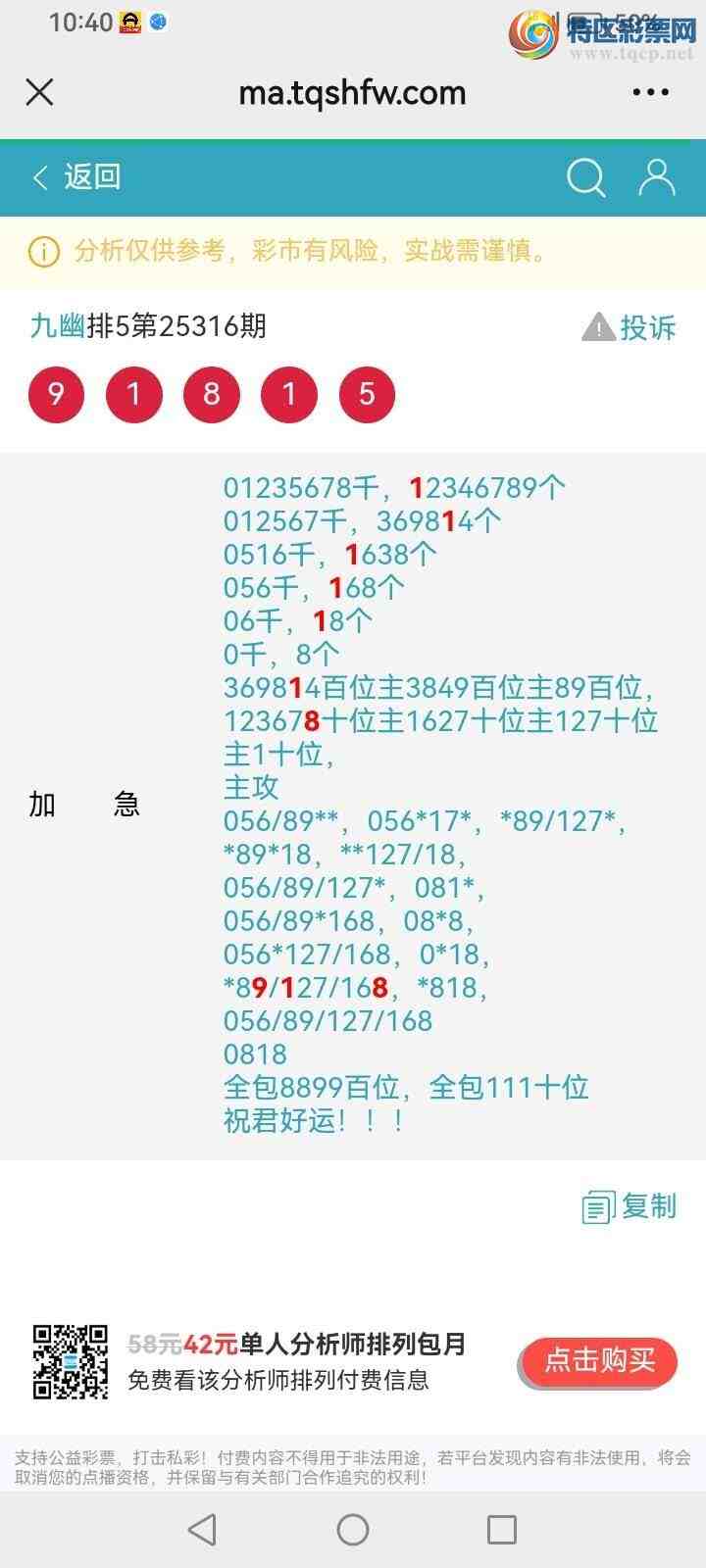Tap the red ball showing number 8
Viewport: 706px width, 1568px height.
212,394
